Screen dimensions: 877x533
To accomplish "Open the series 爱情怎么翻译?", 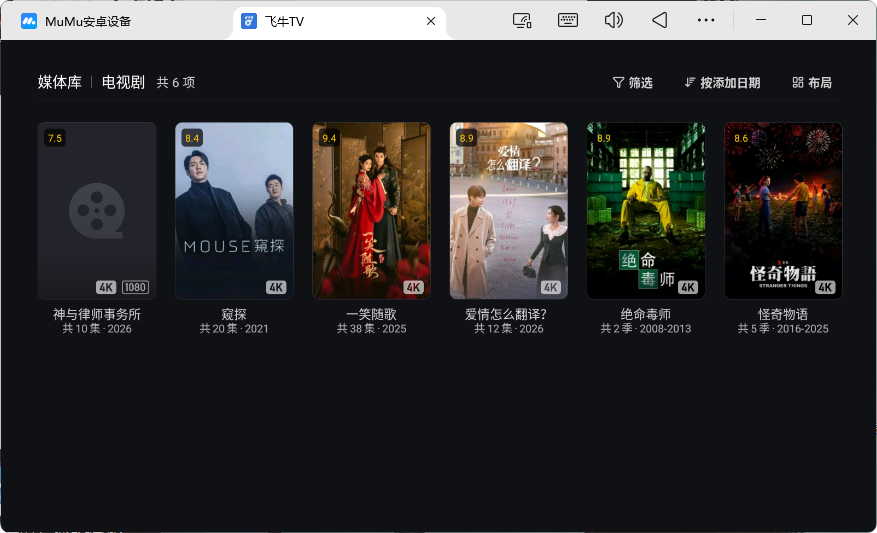I will coord(508,211).
